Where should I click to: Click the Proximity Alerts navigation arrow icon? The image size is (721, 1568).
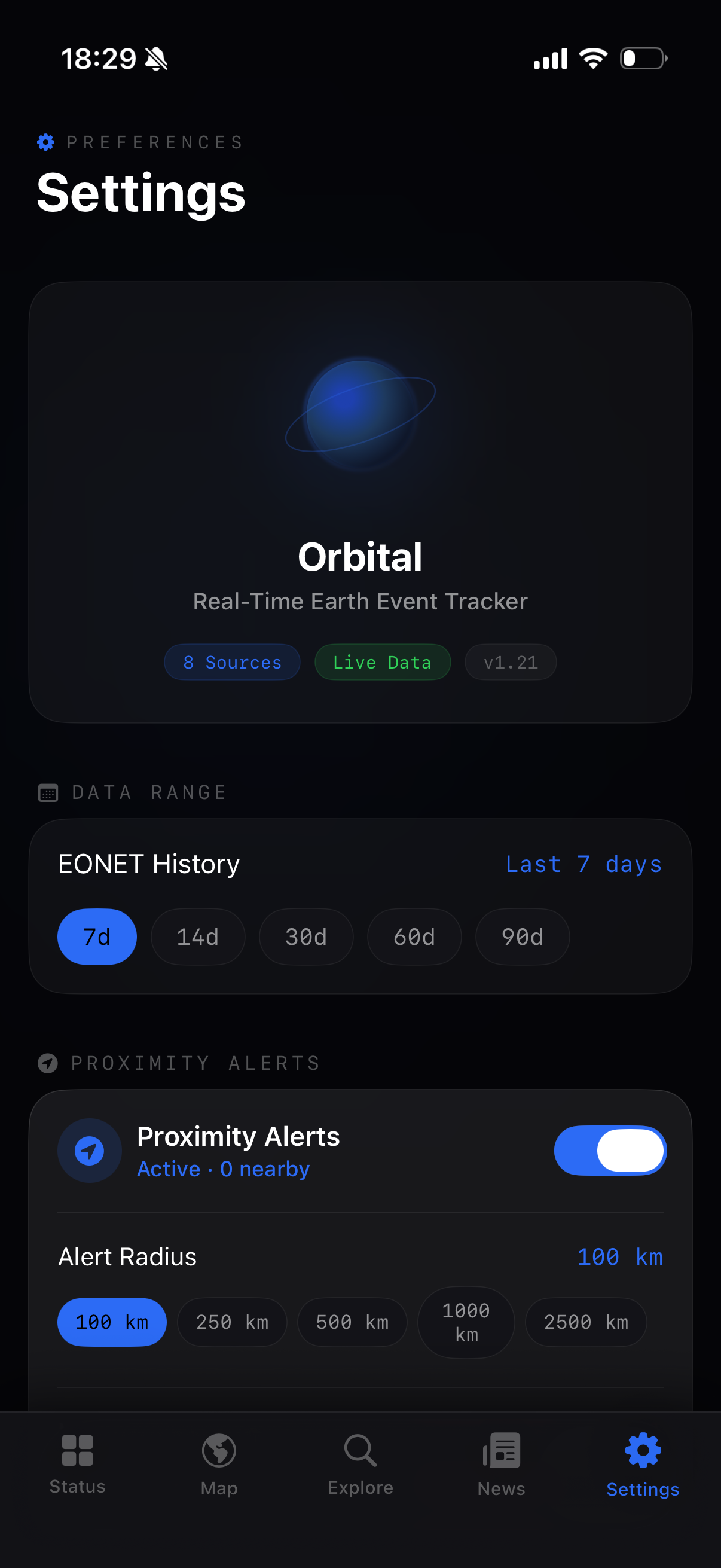(89, 1151)
